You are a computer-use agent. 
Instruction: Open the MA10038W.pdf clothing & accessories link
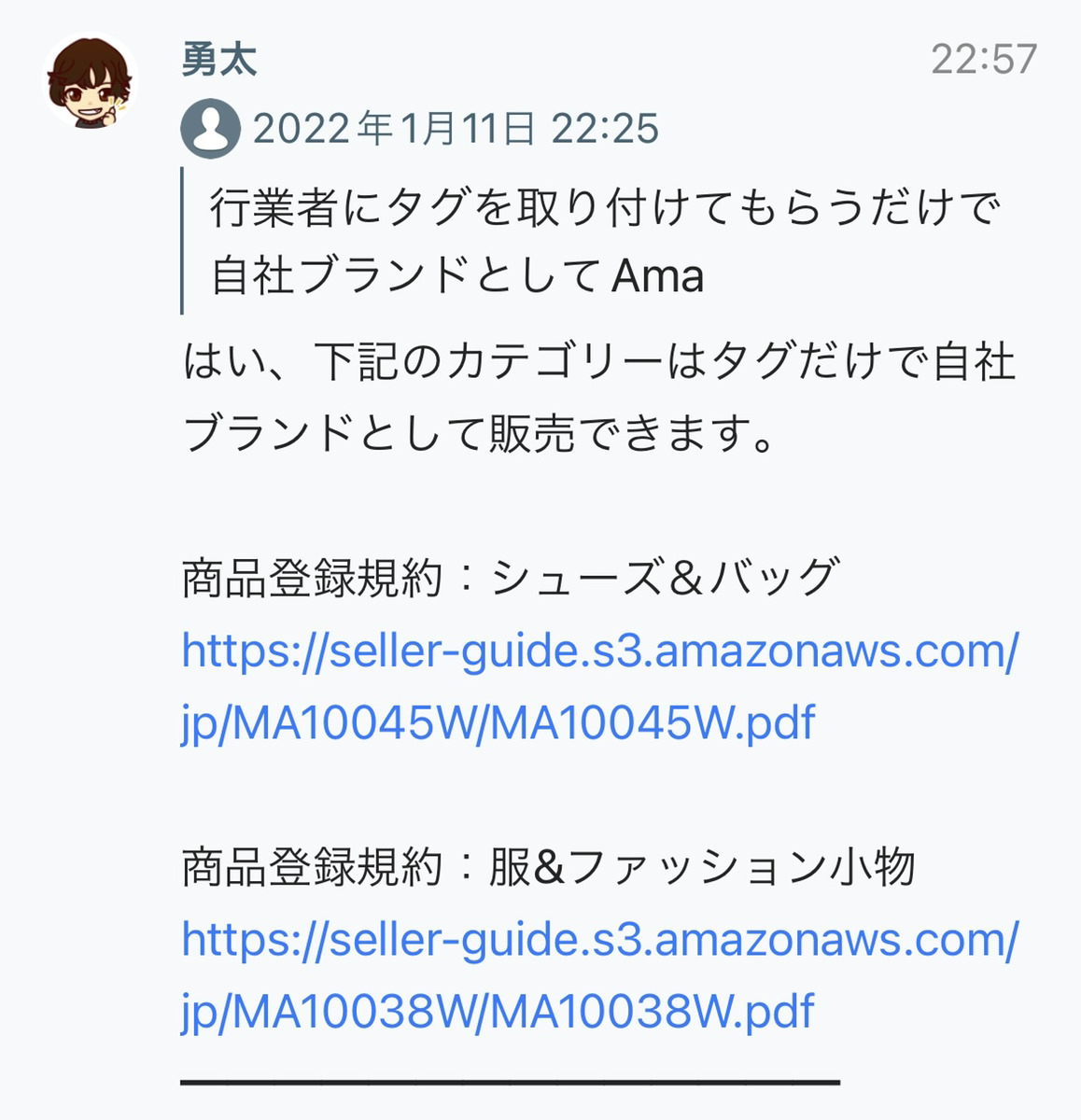click(597, 975)
